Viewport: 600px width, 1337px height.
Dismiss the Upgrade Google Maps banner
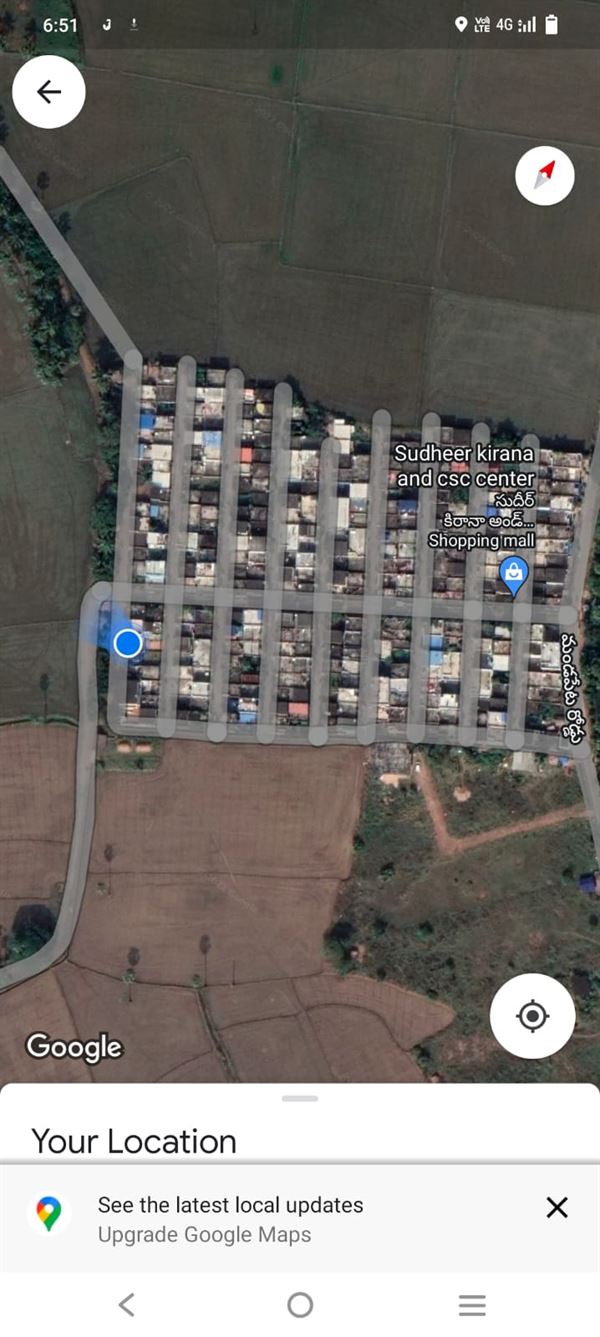point(557,1207)
